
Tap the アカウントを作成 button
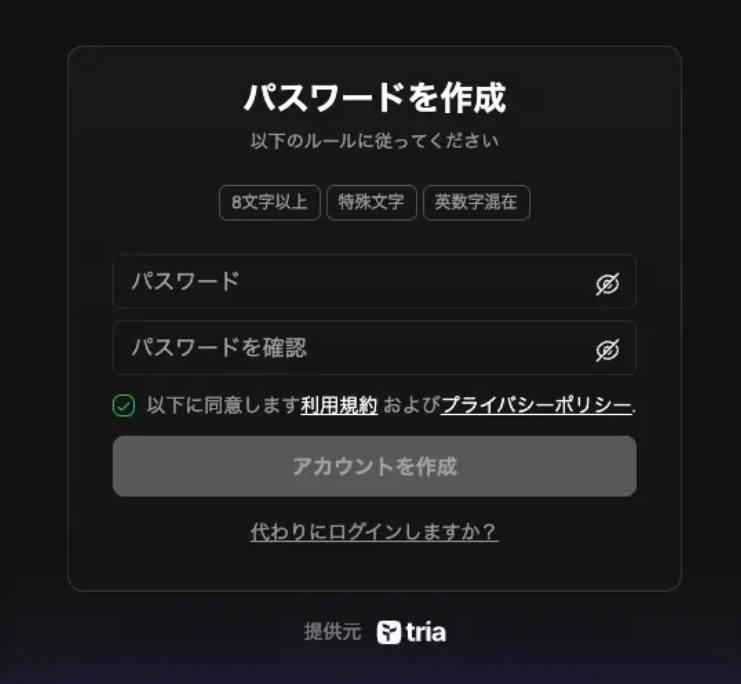(374, 466)
